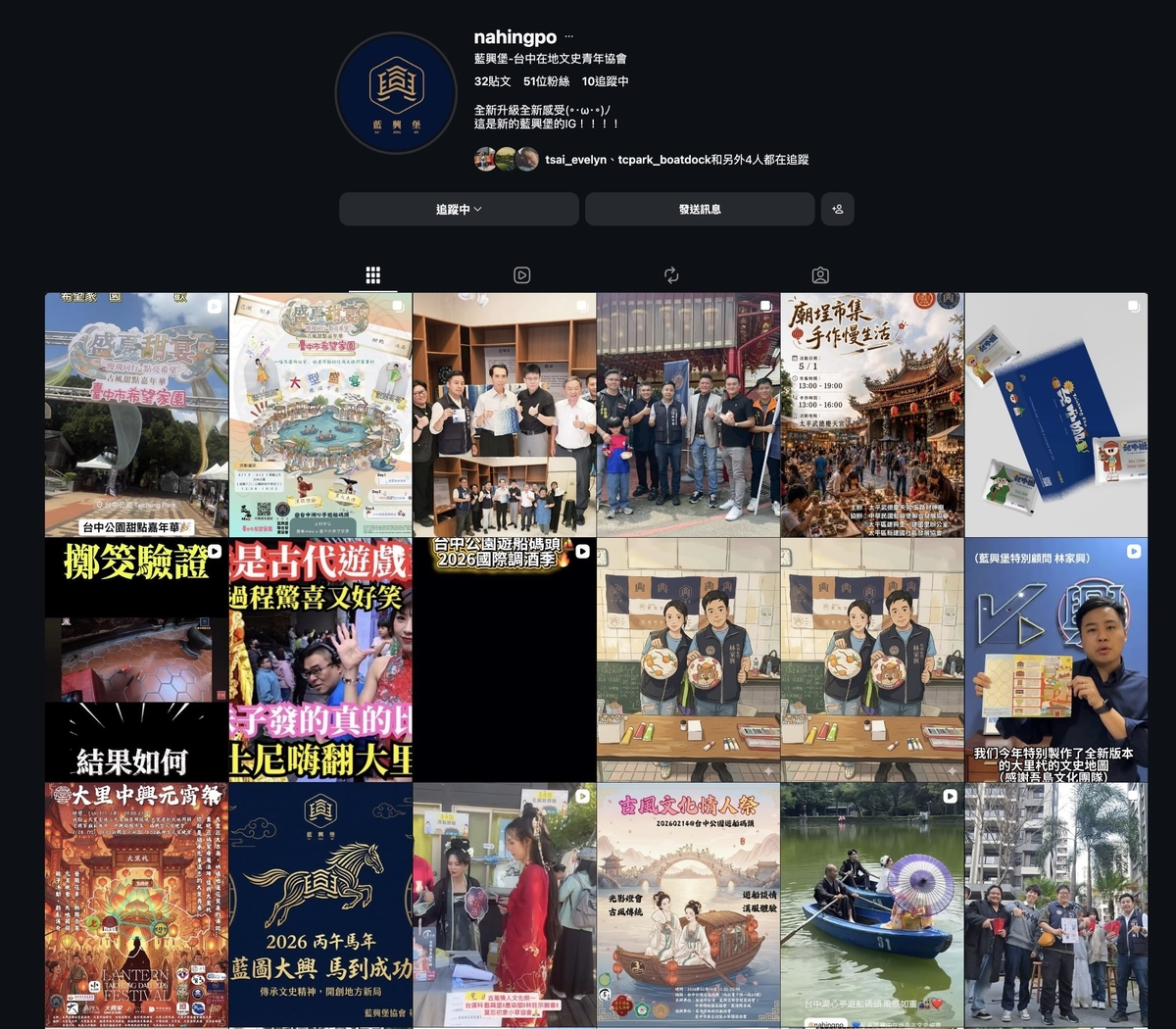Viewport: 1176px width, 1029px height.
Task: View the 51位粉絲 followers list
Action: (546, 81)
